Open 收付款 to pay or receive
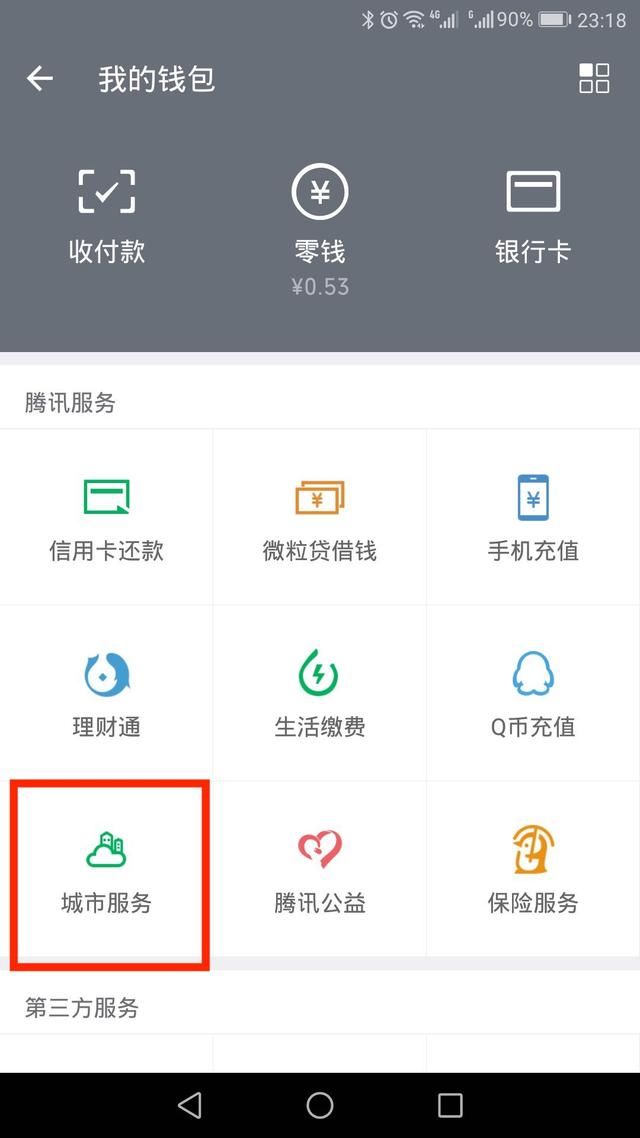Image resolution: width=640 pixels, height=1138 pixels. coord(107,216)
